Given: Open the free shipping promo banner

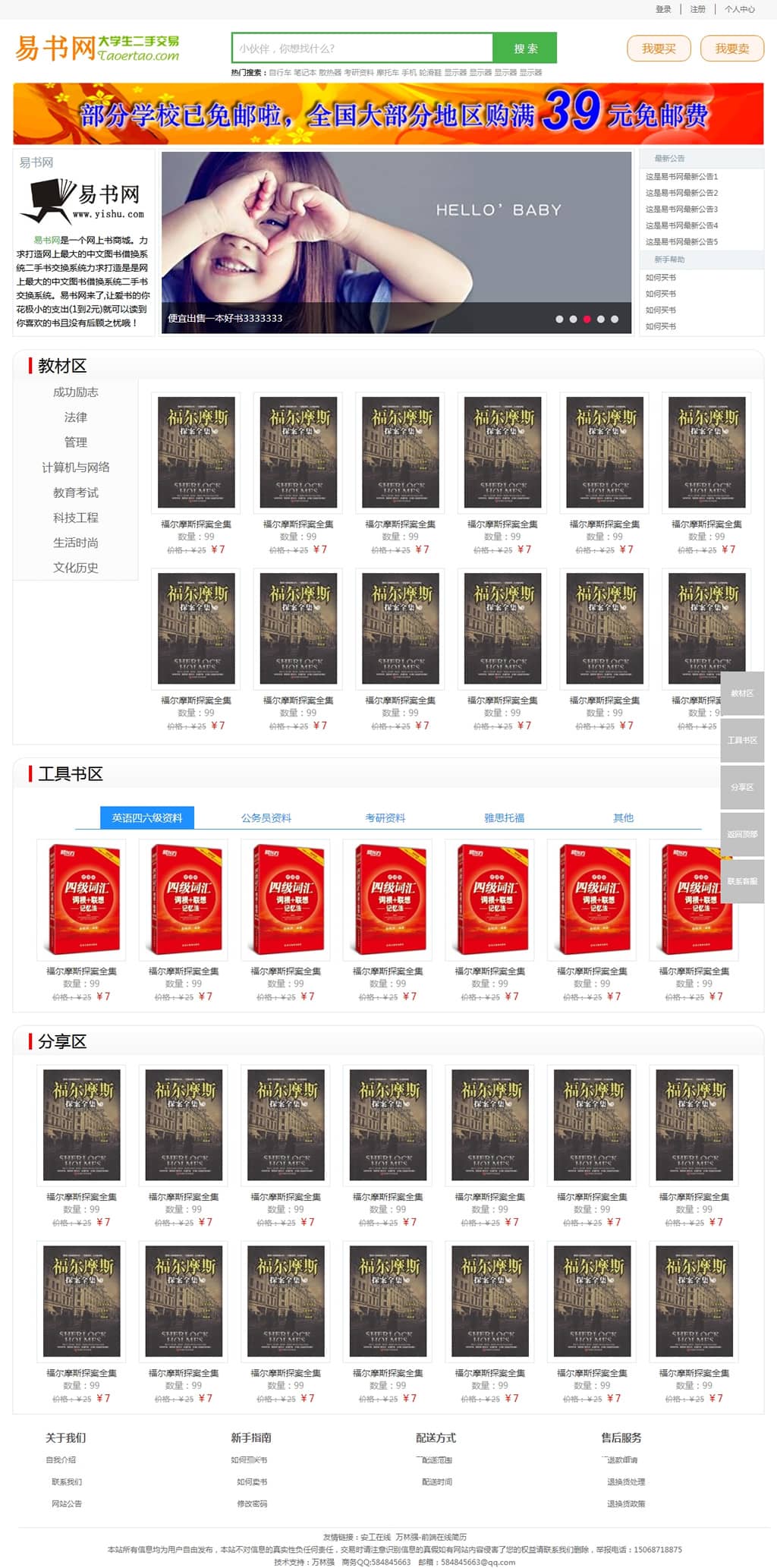Looking at the screenshot, I should (x=388, y=114).
